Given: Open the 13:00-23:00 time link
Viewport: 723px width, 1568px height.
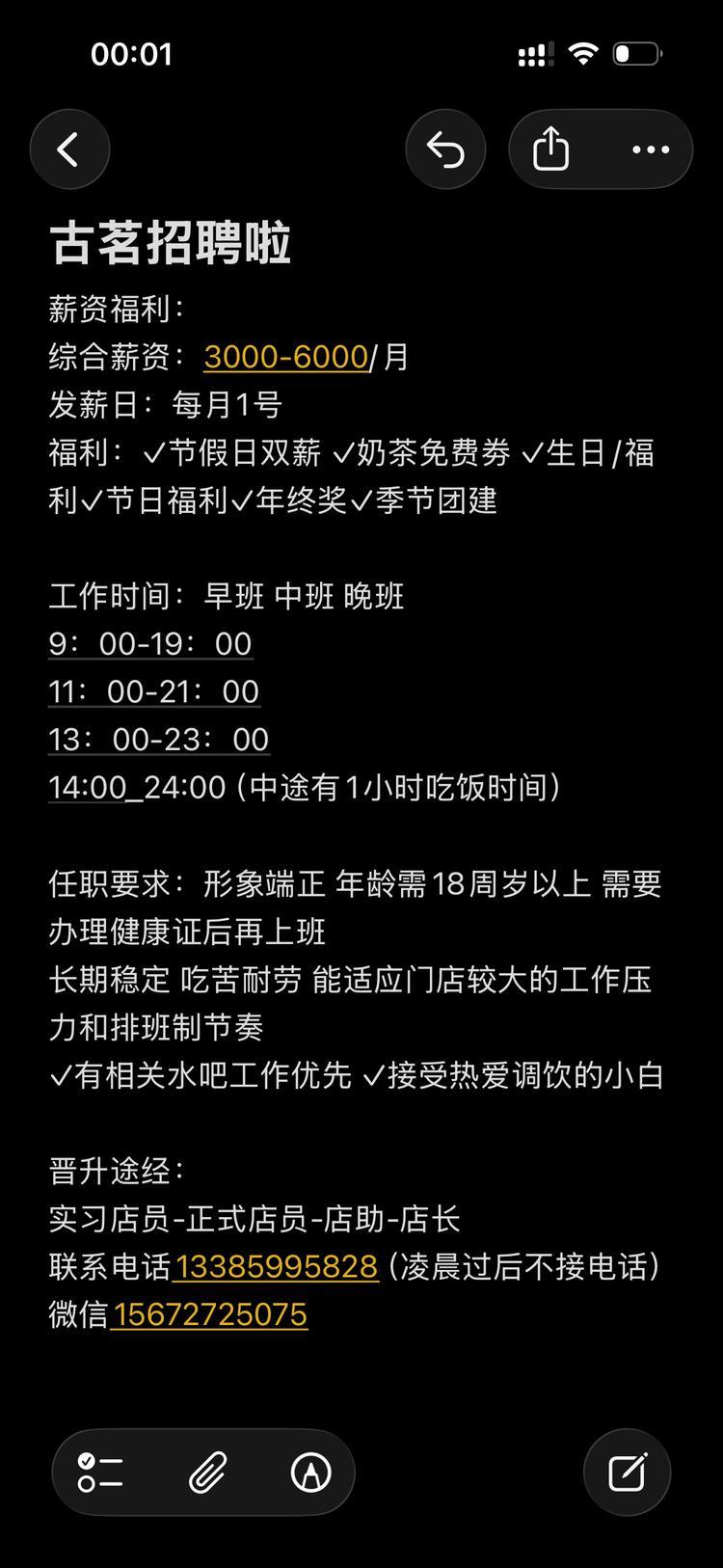Looking at the screenshot, I should coord(159,739).
